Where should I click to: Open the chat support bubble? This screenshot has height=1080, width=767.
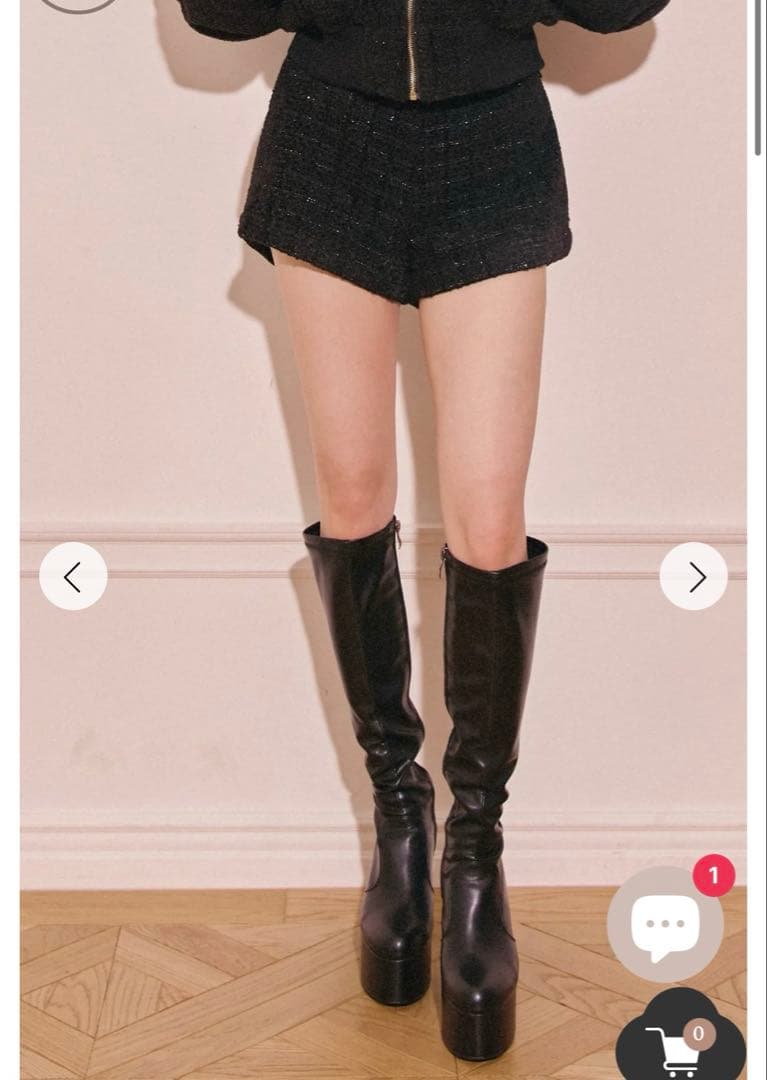tap(665, 923)
